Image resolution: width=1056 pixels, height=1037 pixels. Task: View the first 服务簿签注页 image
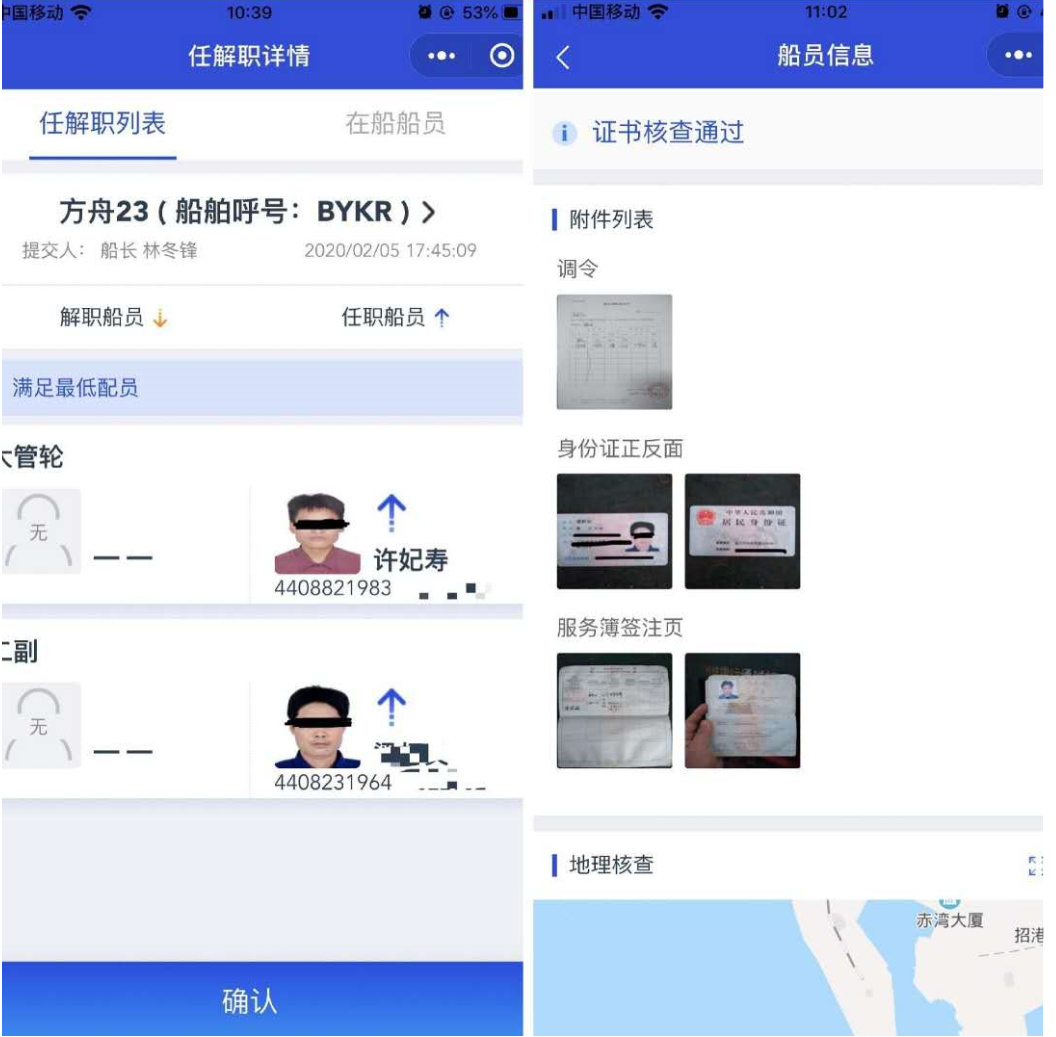pyautogui.click(x=614, y=710)
